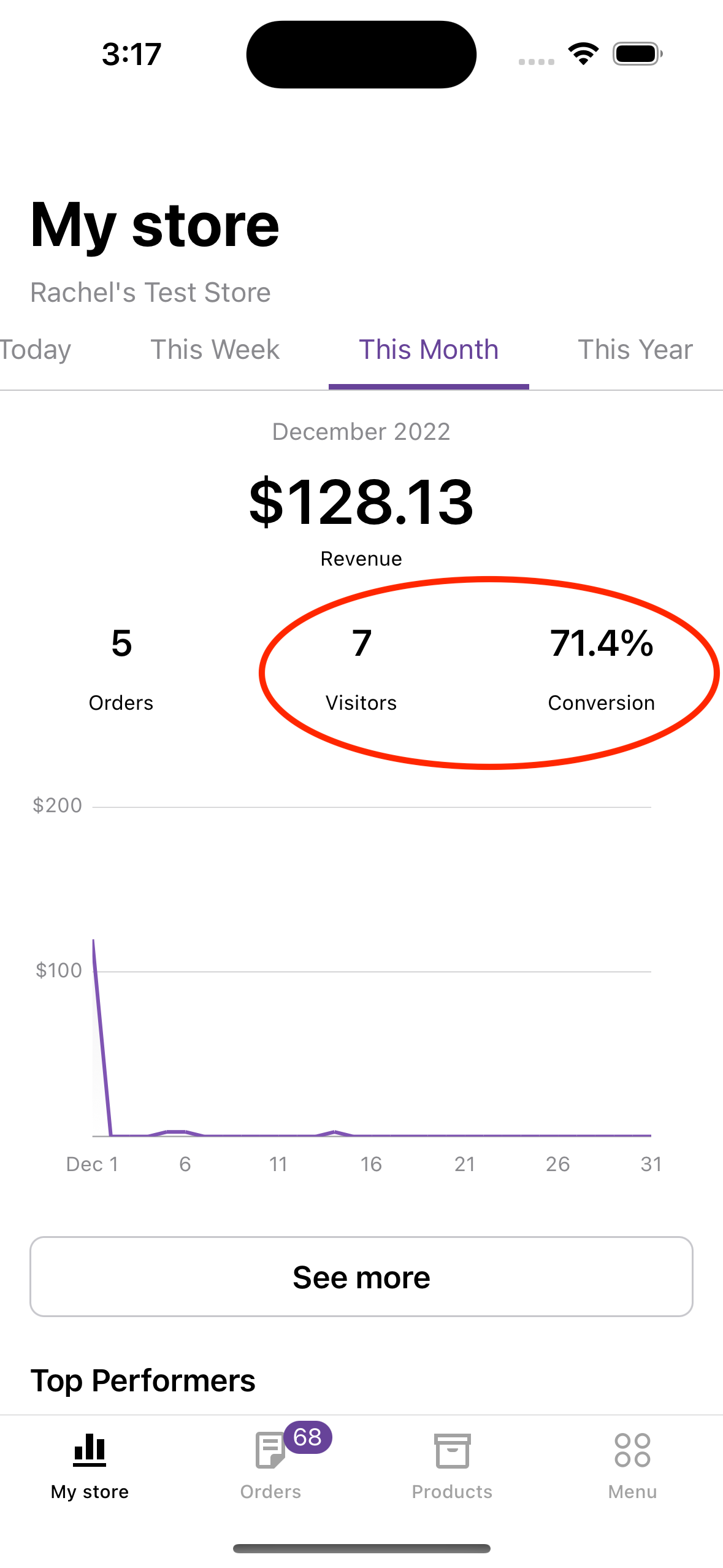The image size is (723, 1568).
Task: Tap the See more button
Action: 361,1277
